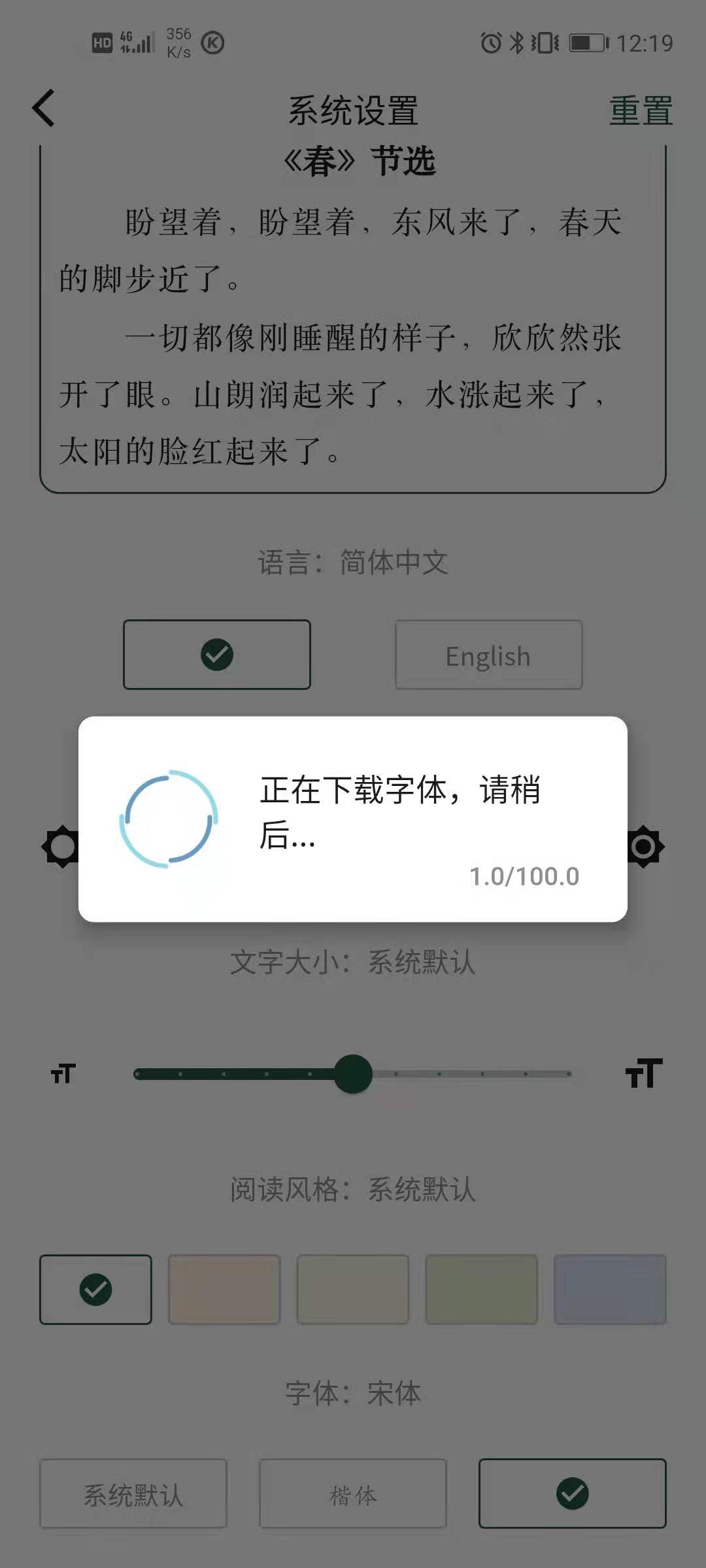This screenshot has width=706, height=1568.
Task: Select the checked 宋体 font button
Action: click(573, 1494)
